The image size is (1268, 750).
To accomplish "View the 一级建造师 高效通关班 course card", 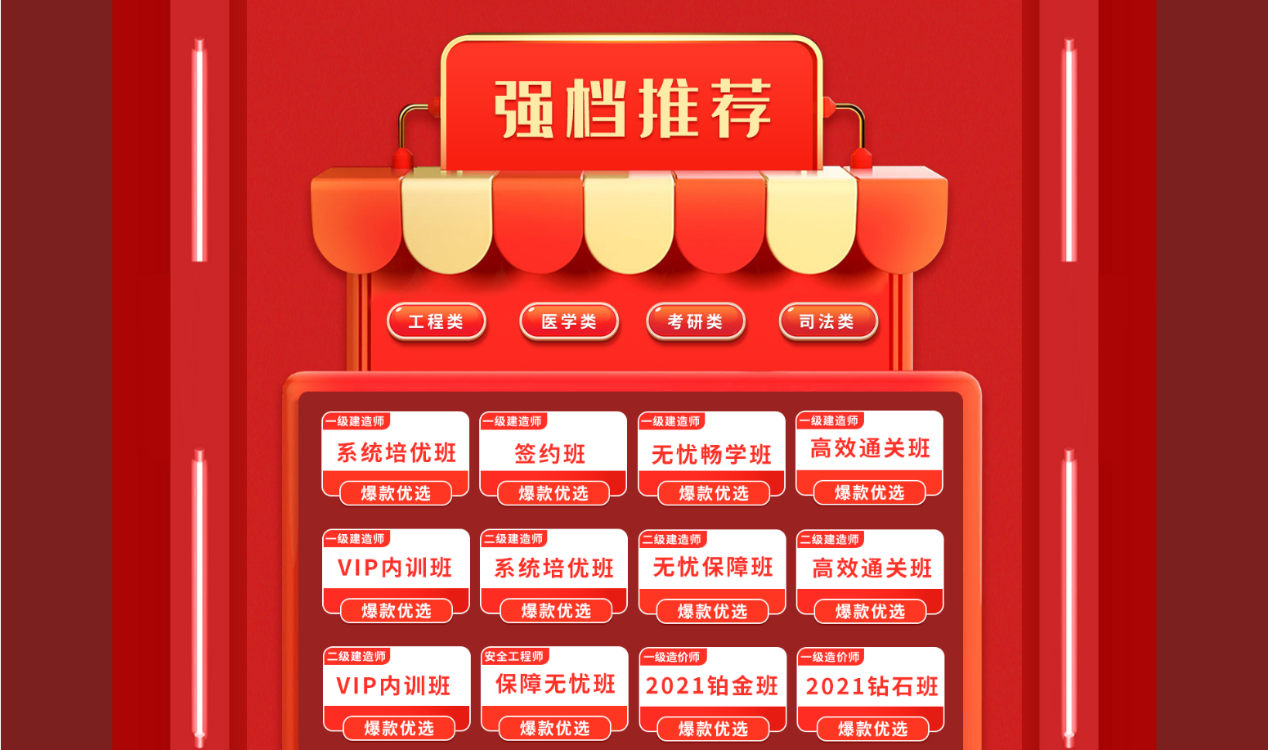I will tap(870, 451).
